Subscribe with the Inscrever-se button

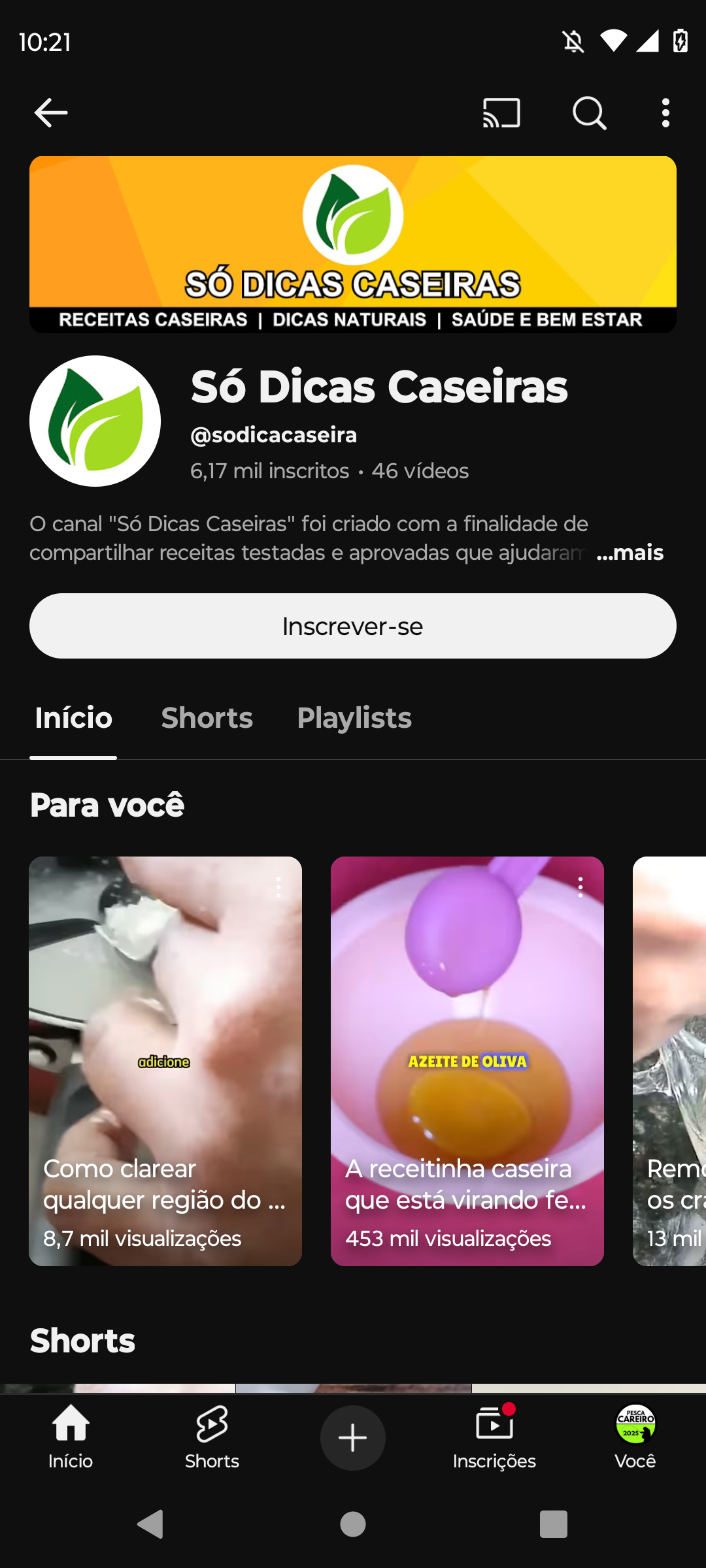click(353, 626)
